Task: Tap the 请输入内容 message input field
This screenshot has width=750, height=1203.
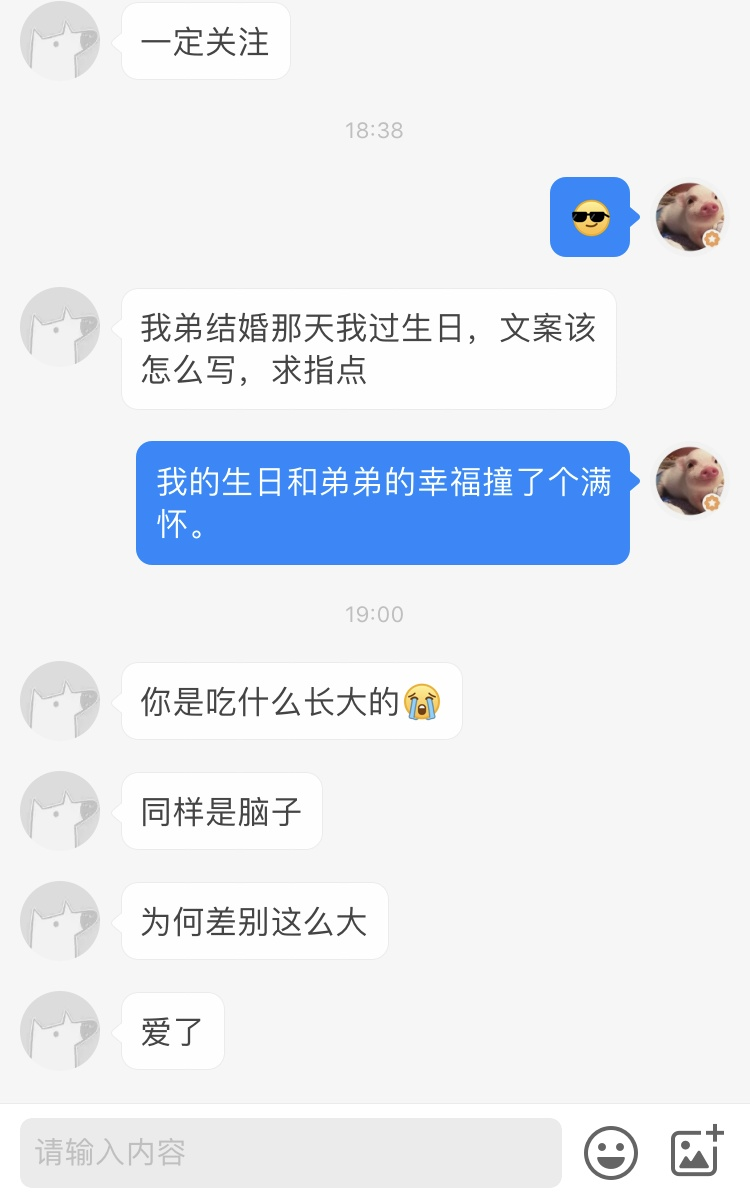Action: (290, 1153)
